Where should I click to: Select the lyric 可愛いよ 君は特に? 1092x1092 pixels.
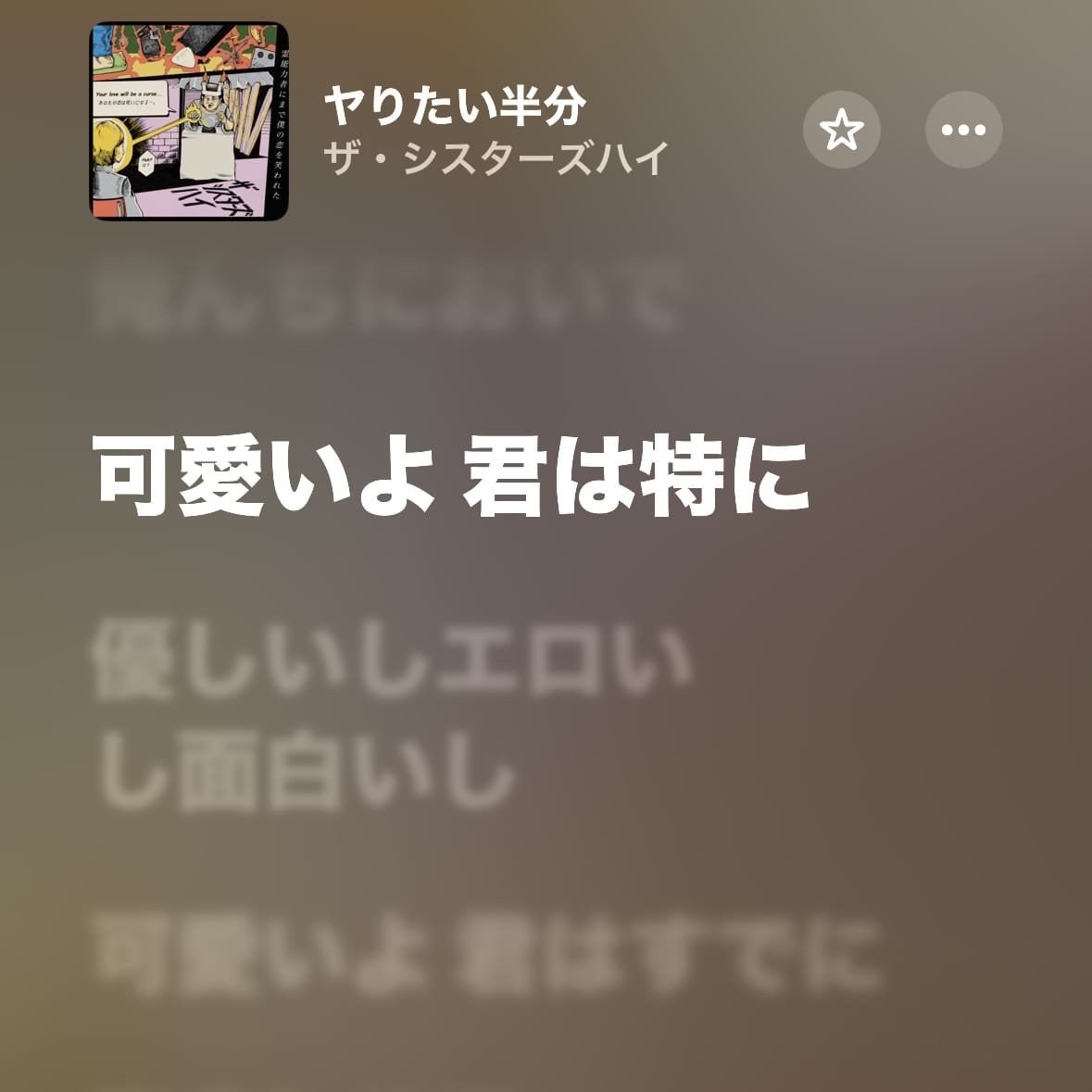tap(452, 479)
